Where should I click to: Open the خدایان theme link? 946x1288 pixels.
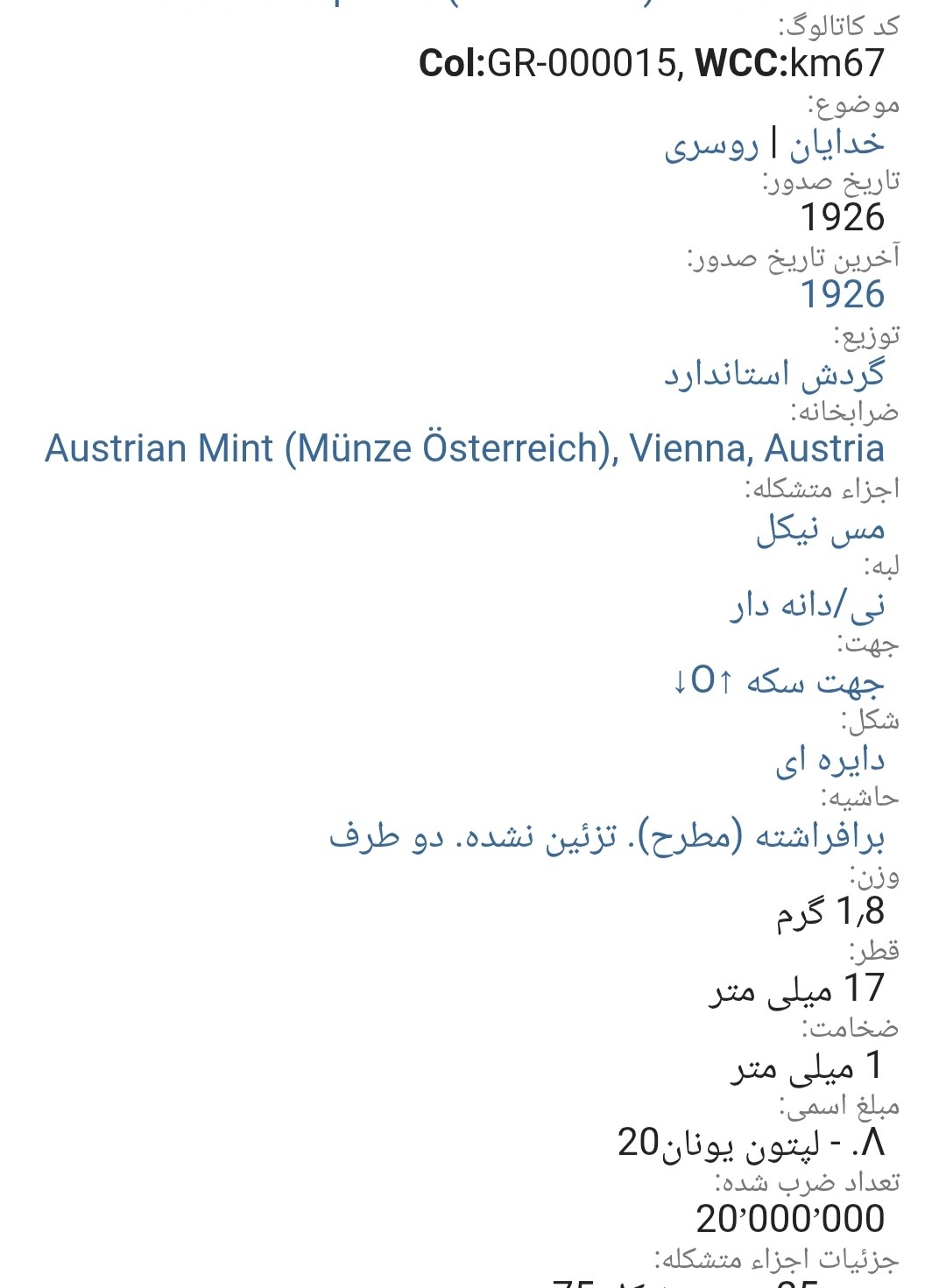click(x=837, y=144)
